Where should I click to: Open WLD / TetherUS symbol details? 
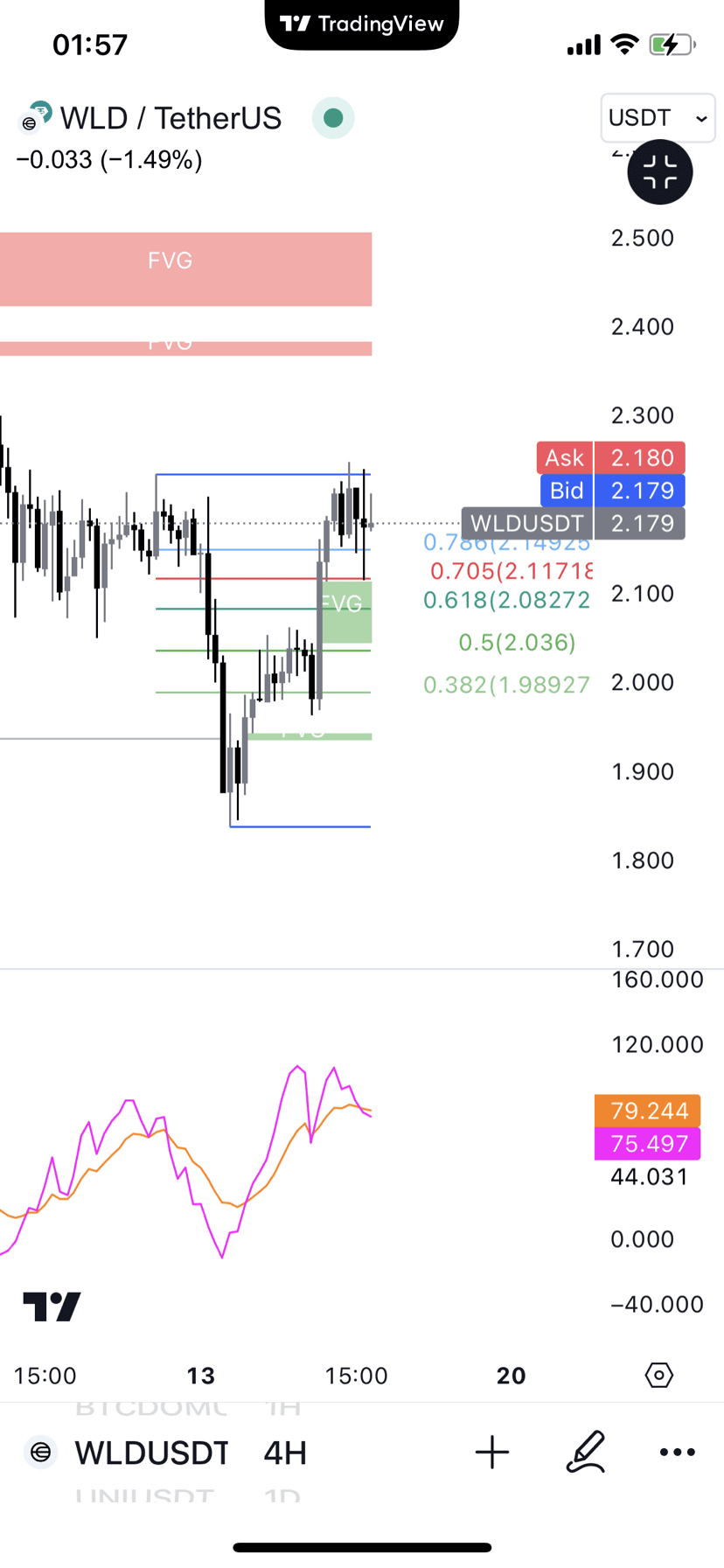tap(171, 118)
